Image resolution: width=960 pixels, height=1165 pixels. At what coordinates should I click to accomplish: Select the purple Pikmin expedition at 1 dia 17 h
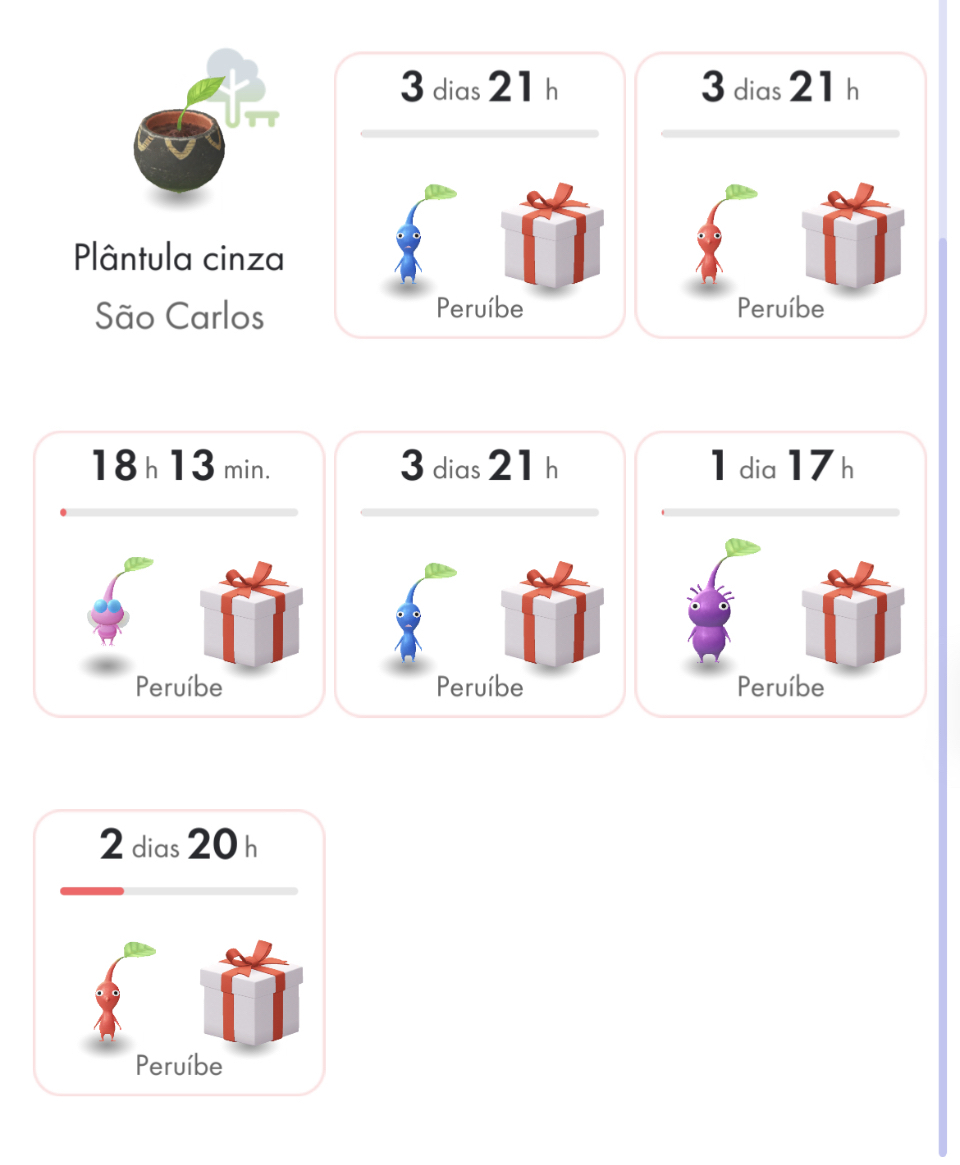[x=780, y=574]
